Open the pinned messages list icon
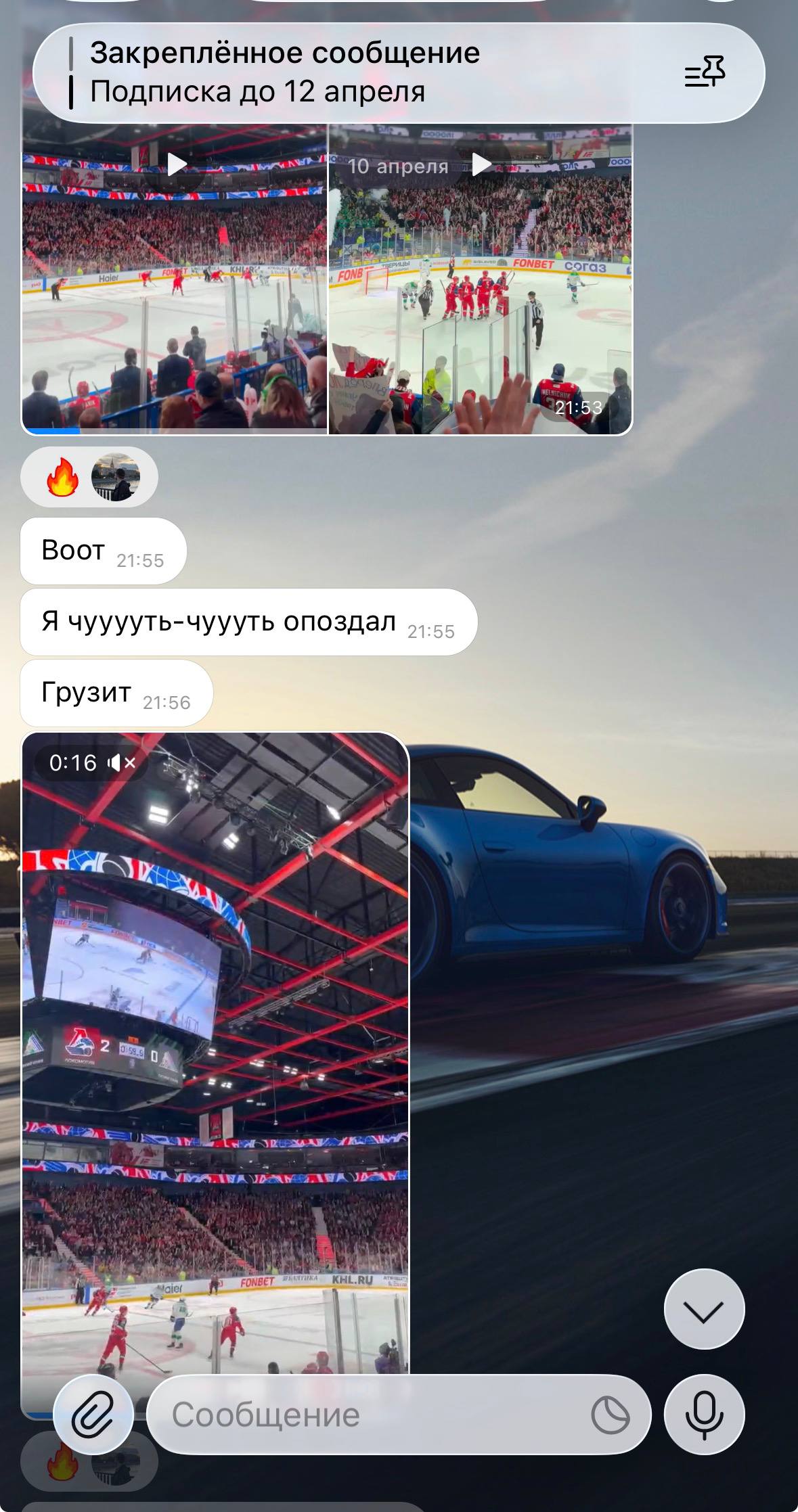The image size is (798, 1512). pyautogui.click(x=705, y=72)
